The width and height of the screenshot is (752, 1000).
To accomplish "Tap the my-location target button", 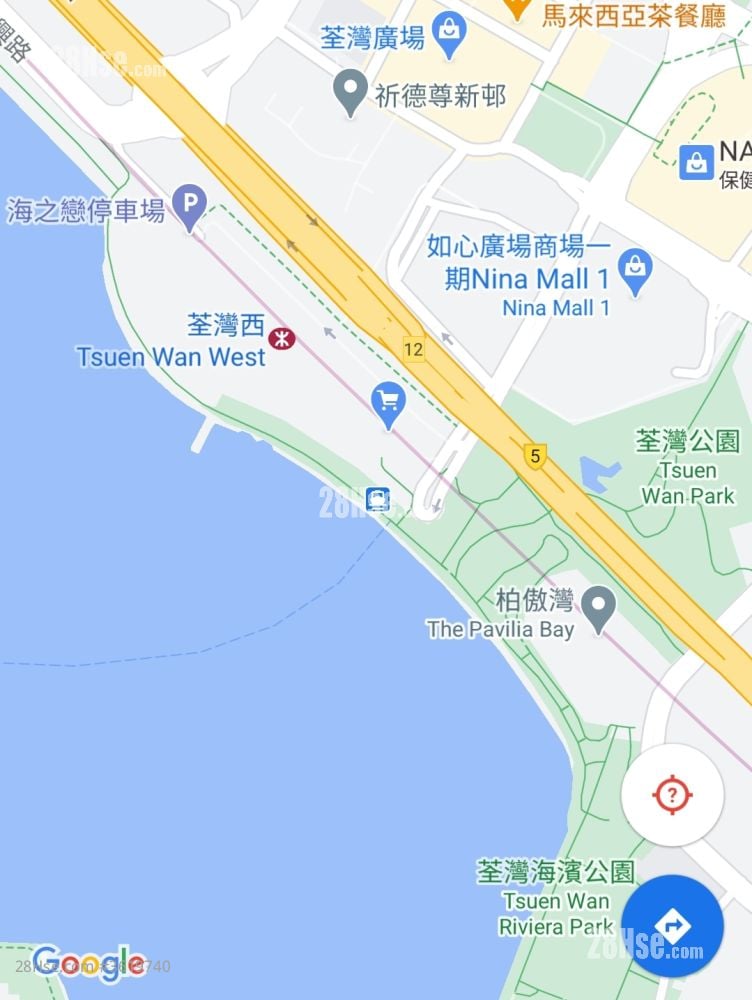I will [x=672, y=795].
